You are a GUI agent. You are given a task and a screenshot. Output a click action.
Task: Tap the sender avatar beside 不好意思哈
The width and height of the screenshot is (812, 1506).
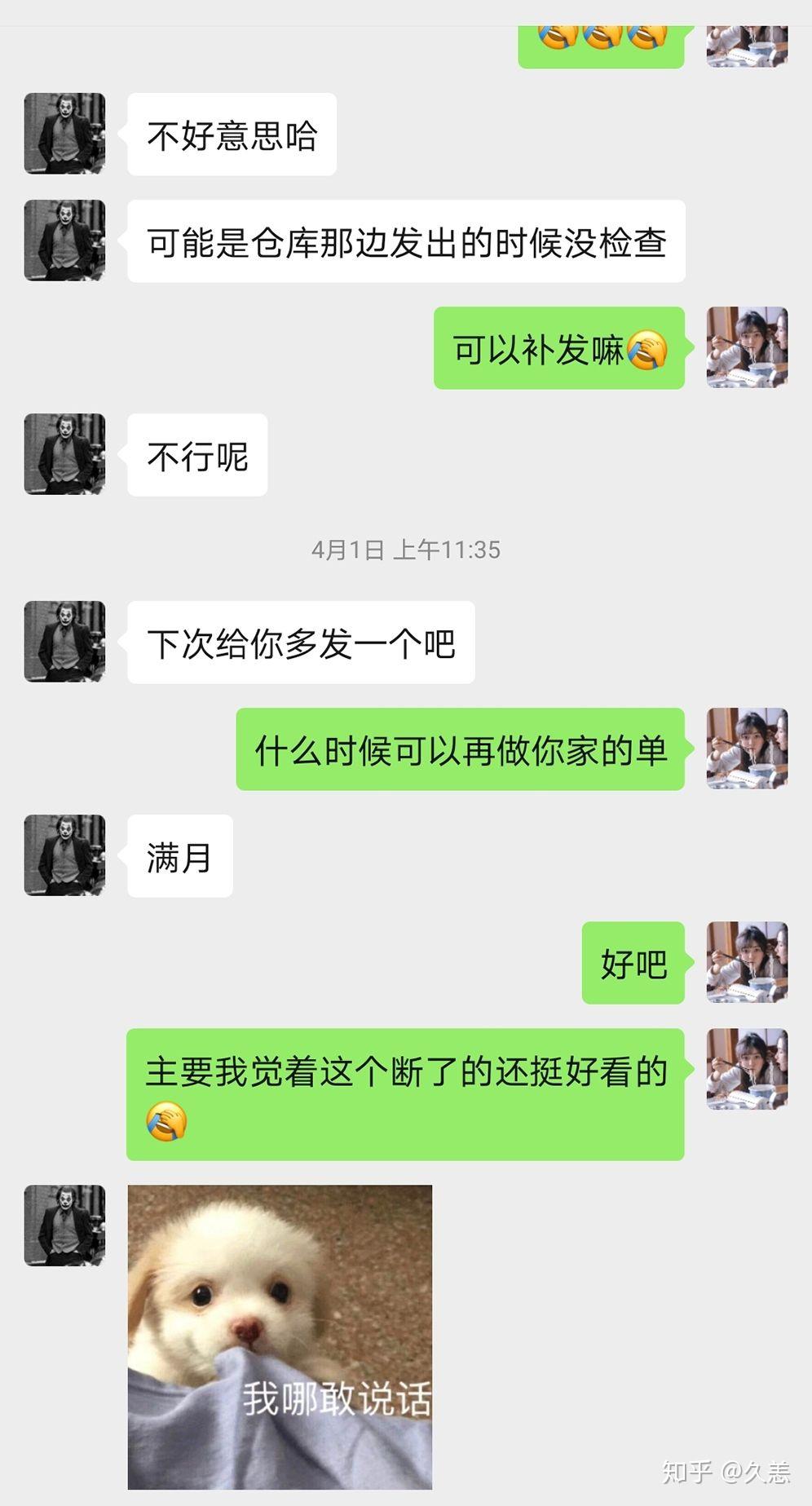click(65, 134)
